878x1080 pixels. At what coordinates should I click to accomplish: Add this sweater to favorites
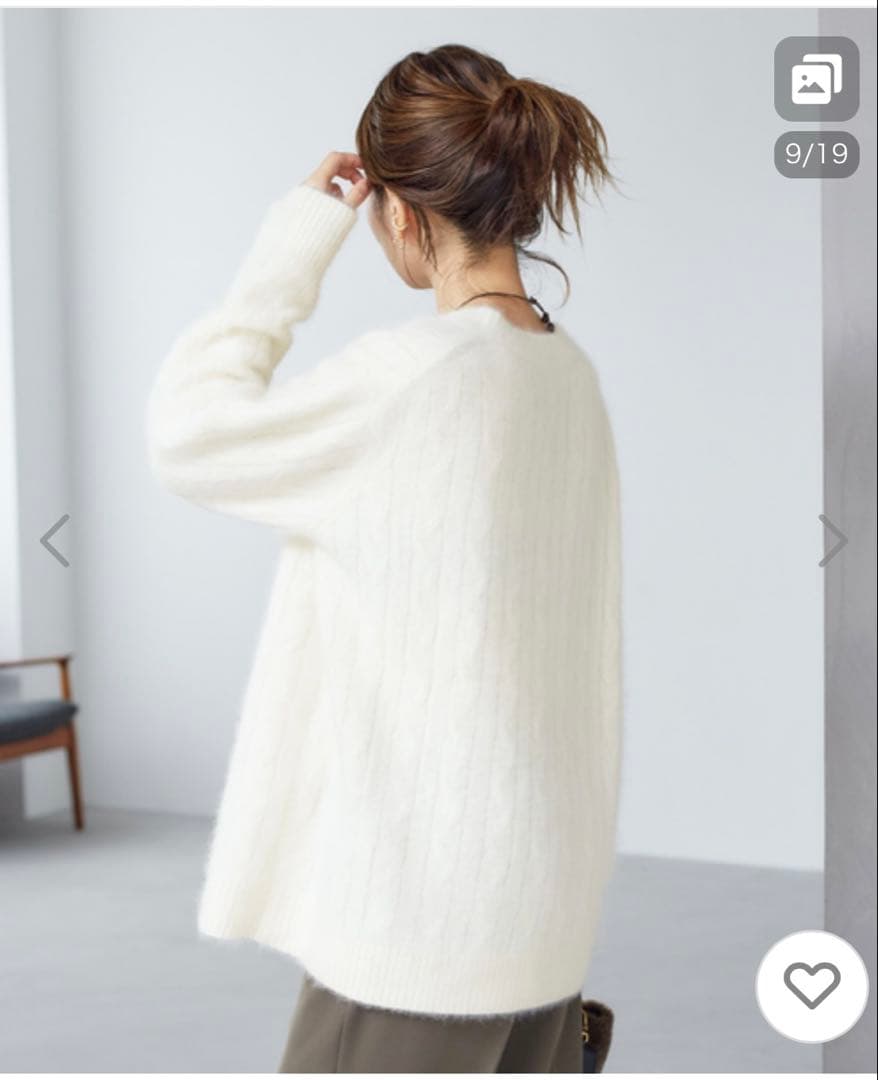pyautogui.click(x=811, y=986)
